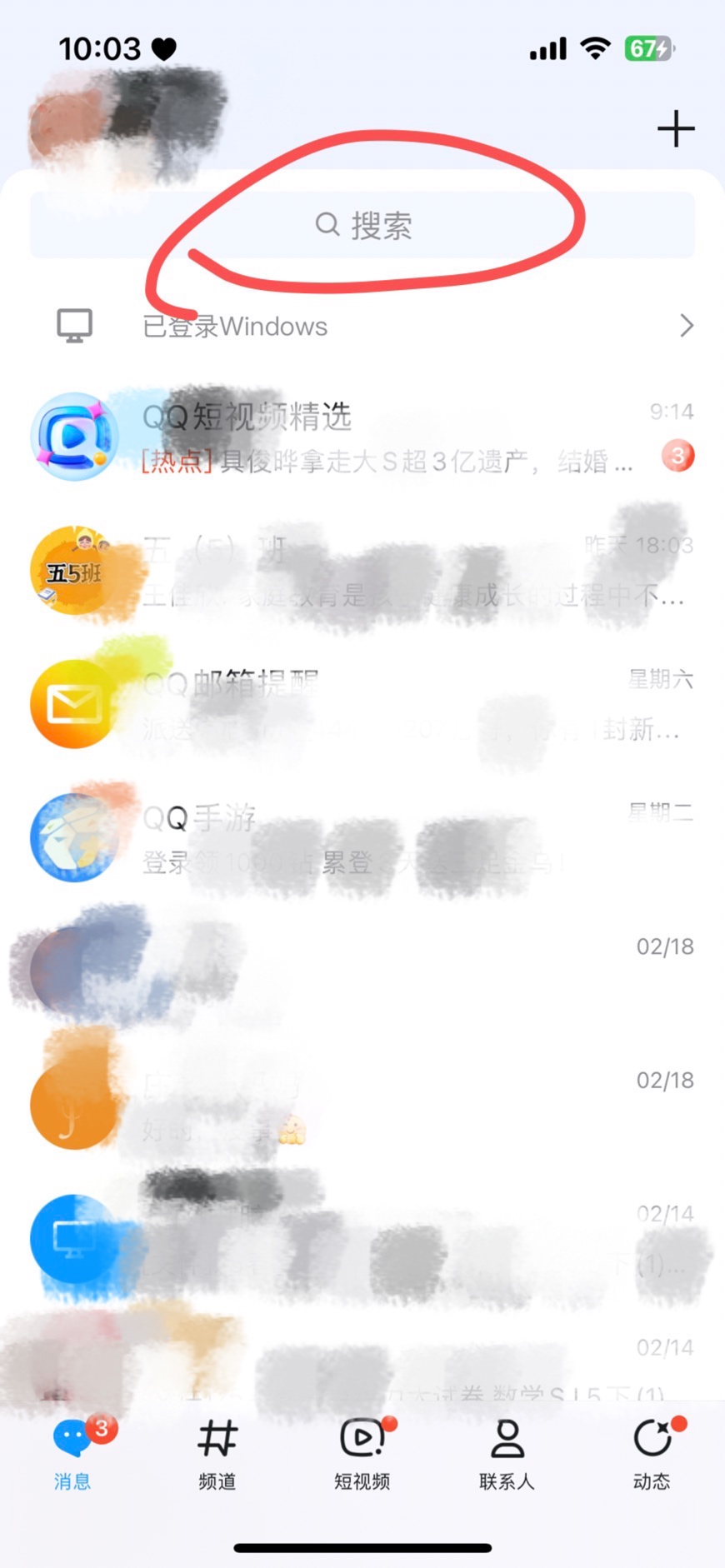Go to the 联系人 tab
Viewport: 725px width, 1568px height.
(507, 1455)
